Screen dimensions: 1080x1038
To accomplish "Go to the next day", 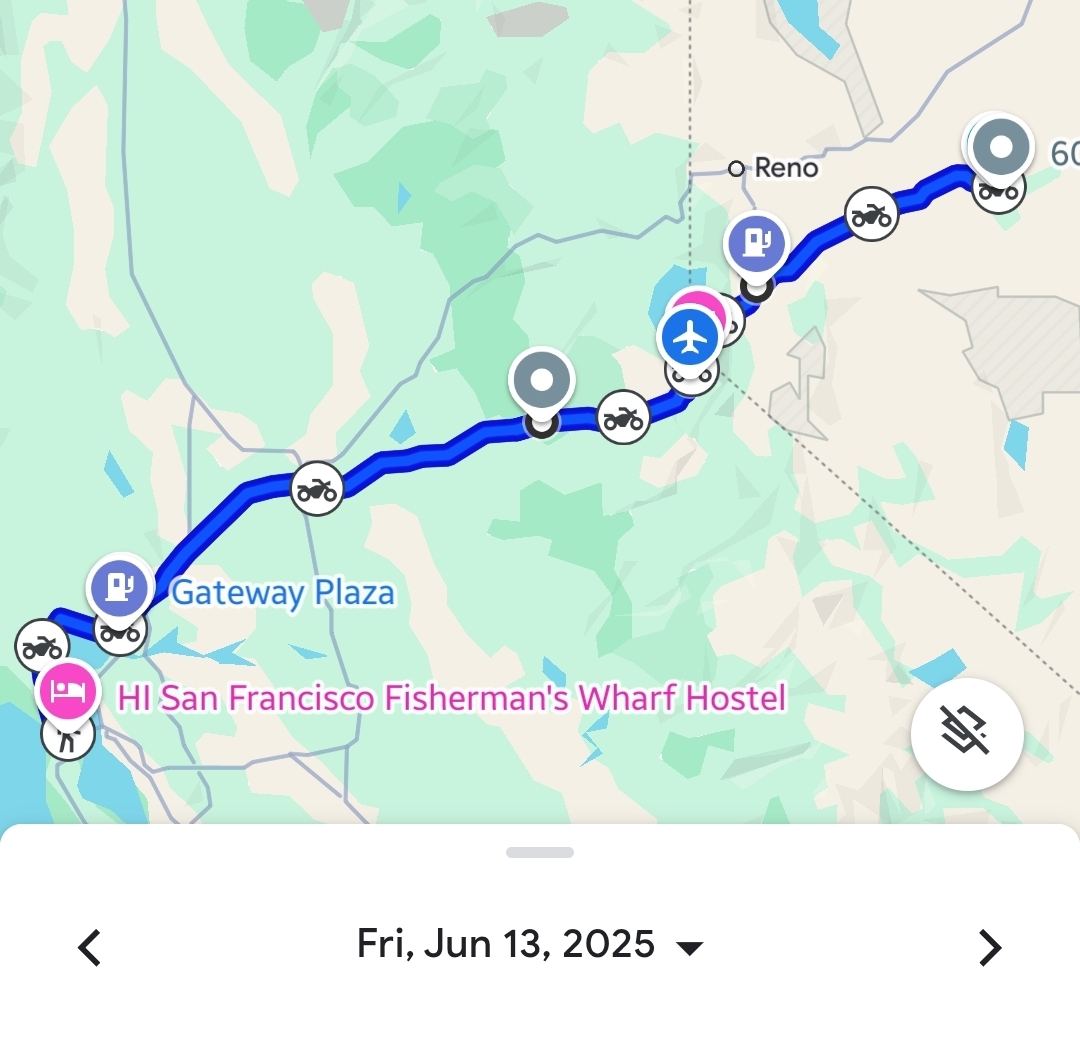I will pyautogui.click(x=989, y=947).
